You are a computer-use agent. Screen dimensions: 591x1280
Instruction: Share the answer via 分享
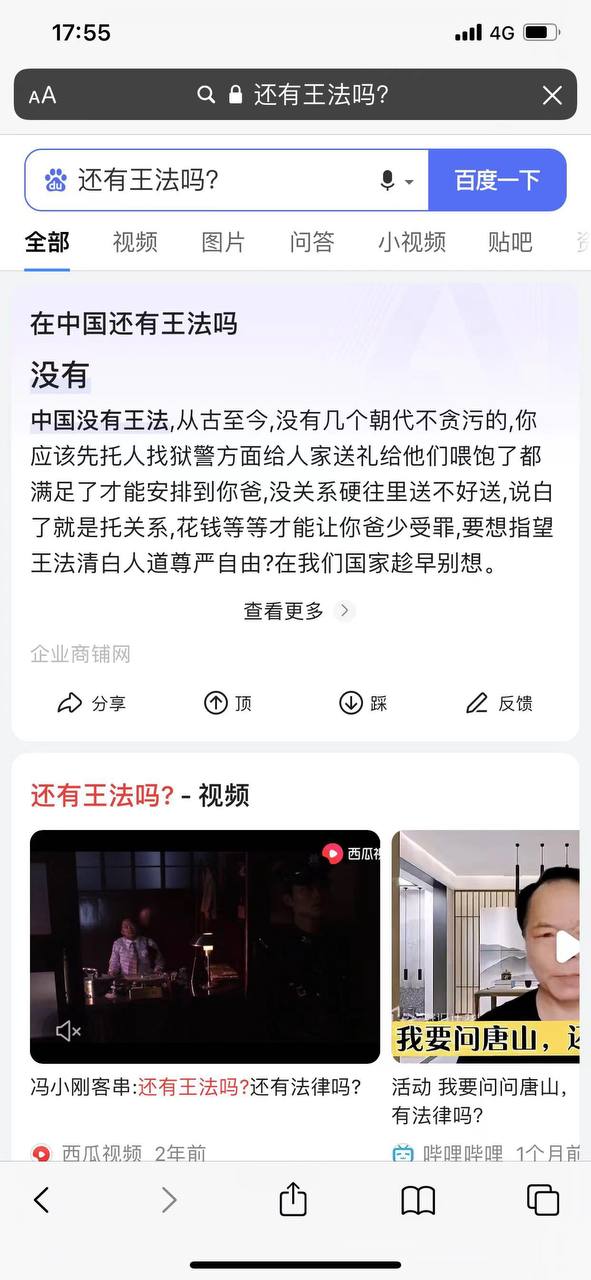click(x=92, y=703)
